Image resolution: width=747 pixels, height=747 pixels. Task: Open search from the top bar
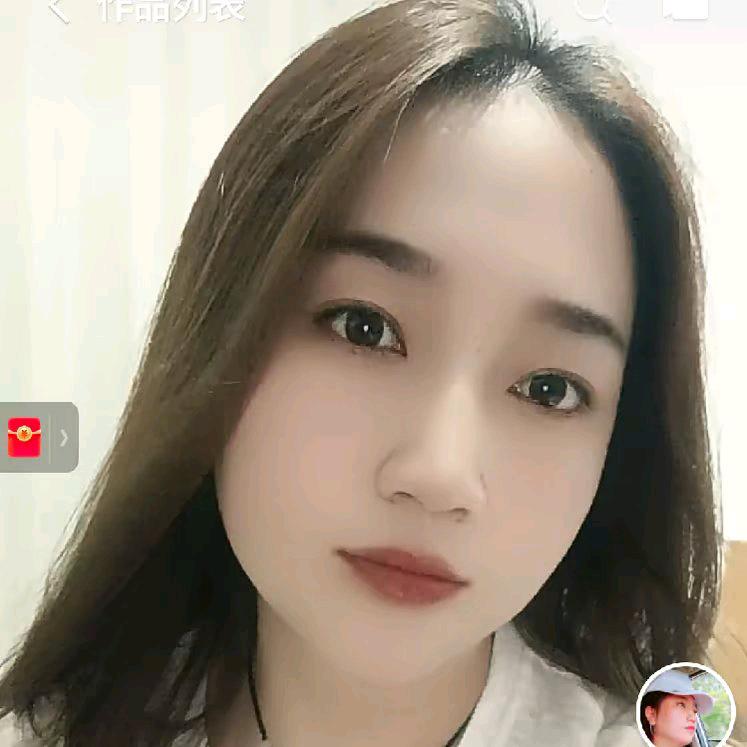592,8
